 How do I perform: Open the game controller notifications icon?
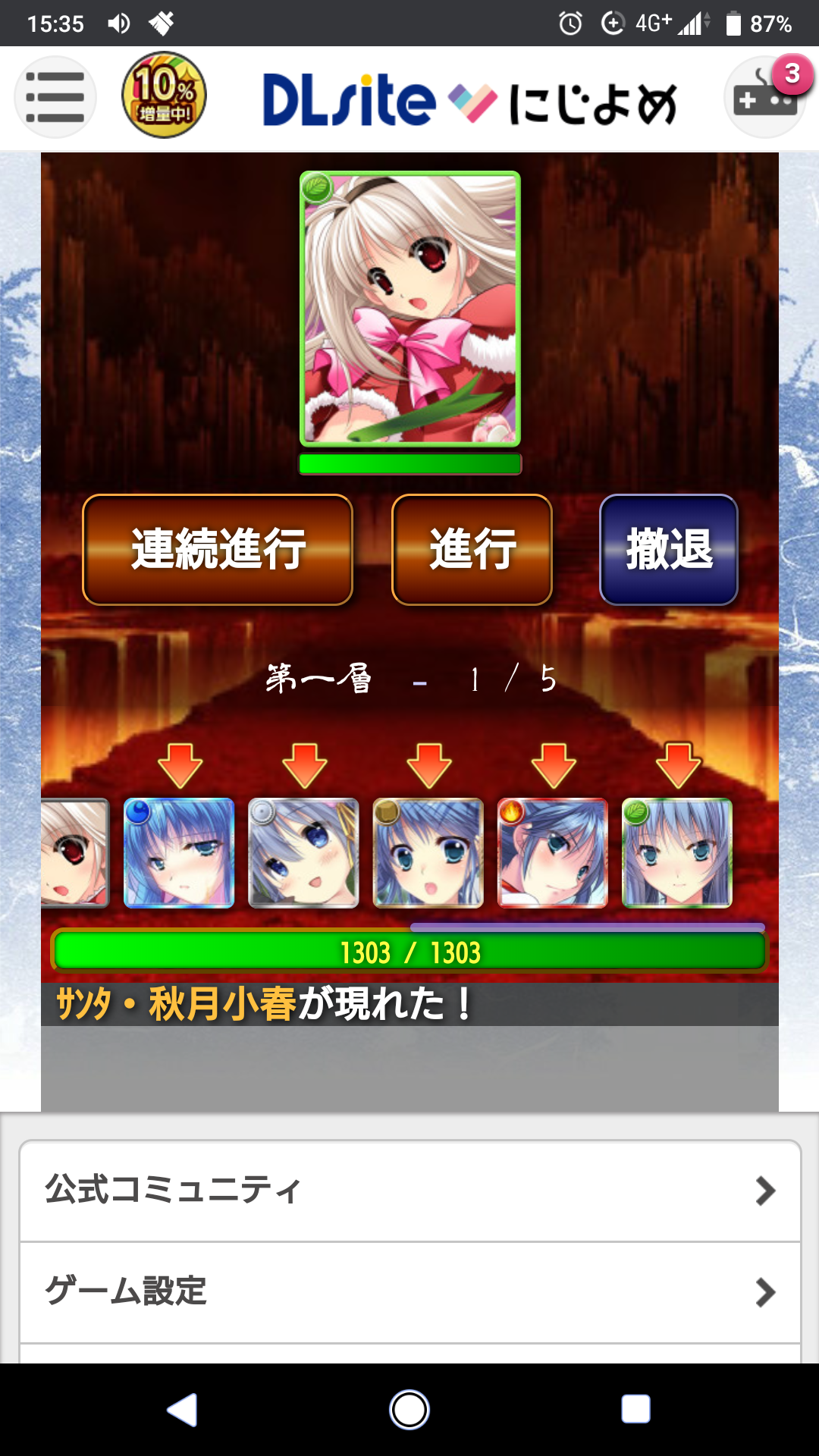[764, 97]
